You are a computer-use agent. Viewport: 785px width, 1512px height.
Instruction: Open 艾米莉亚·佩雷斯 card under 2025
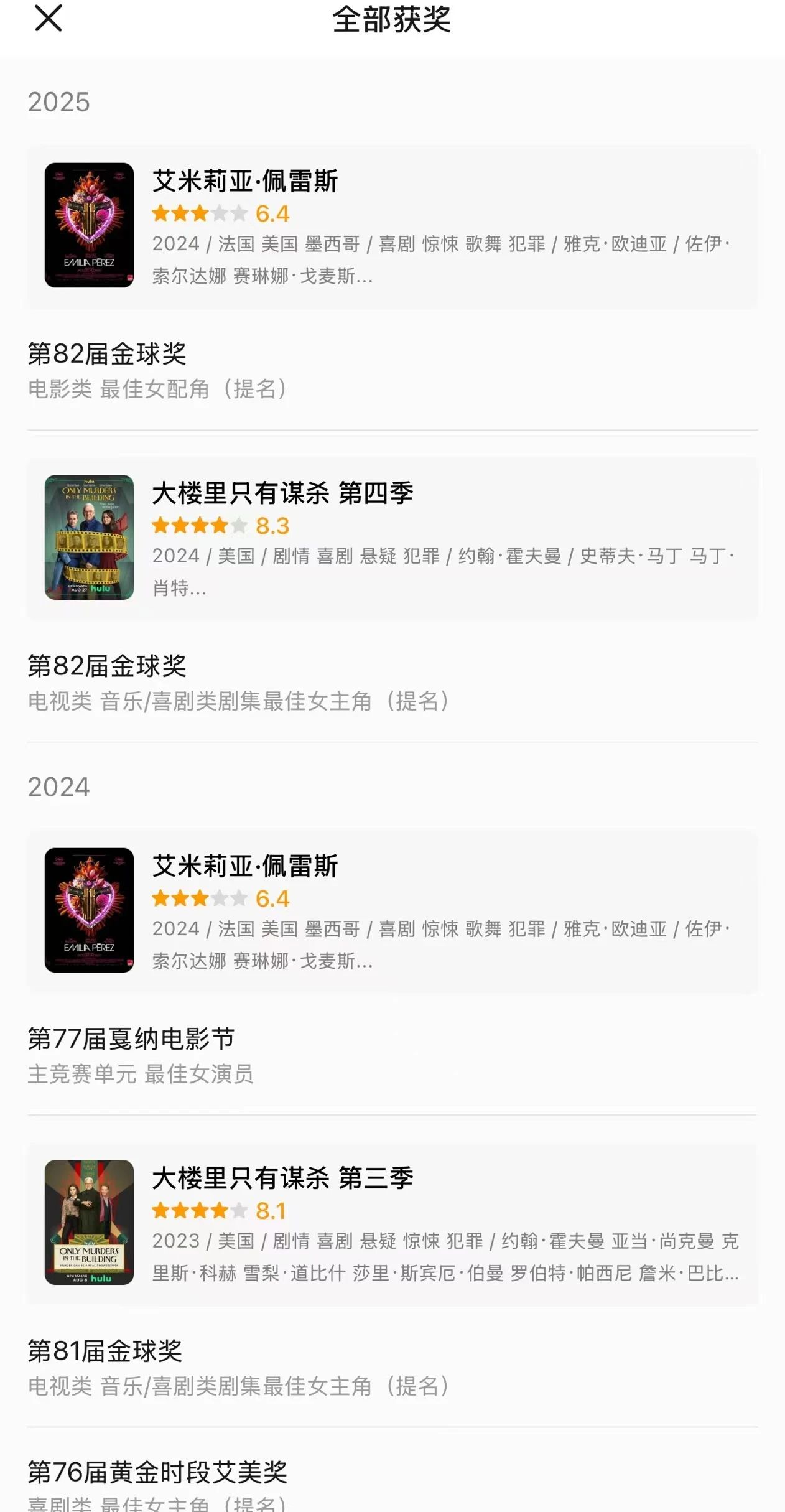point(392,226)
